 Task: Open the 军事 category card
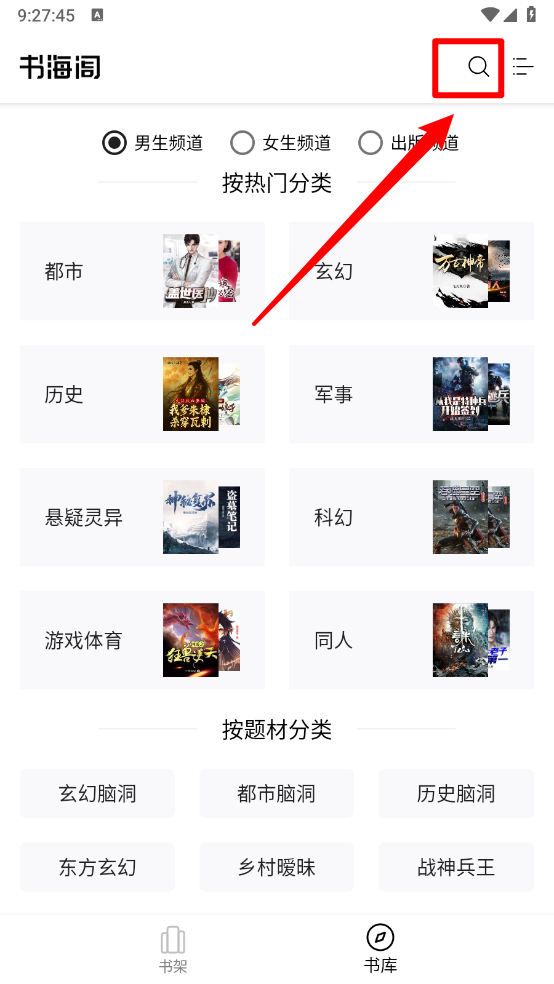coord(412,394)
